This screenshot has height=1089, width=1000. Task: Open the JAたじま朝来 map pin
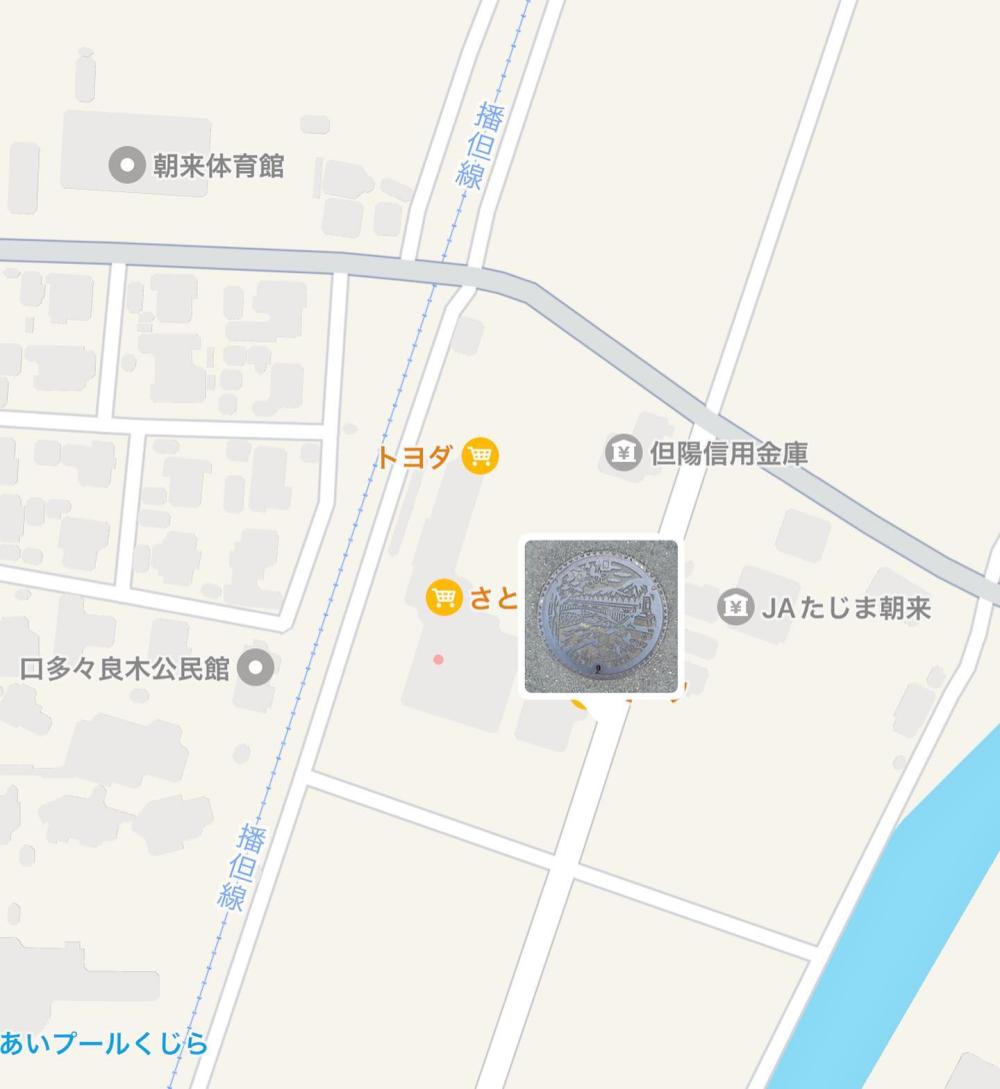pos(735,606)
